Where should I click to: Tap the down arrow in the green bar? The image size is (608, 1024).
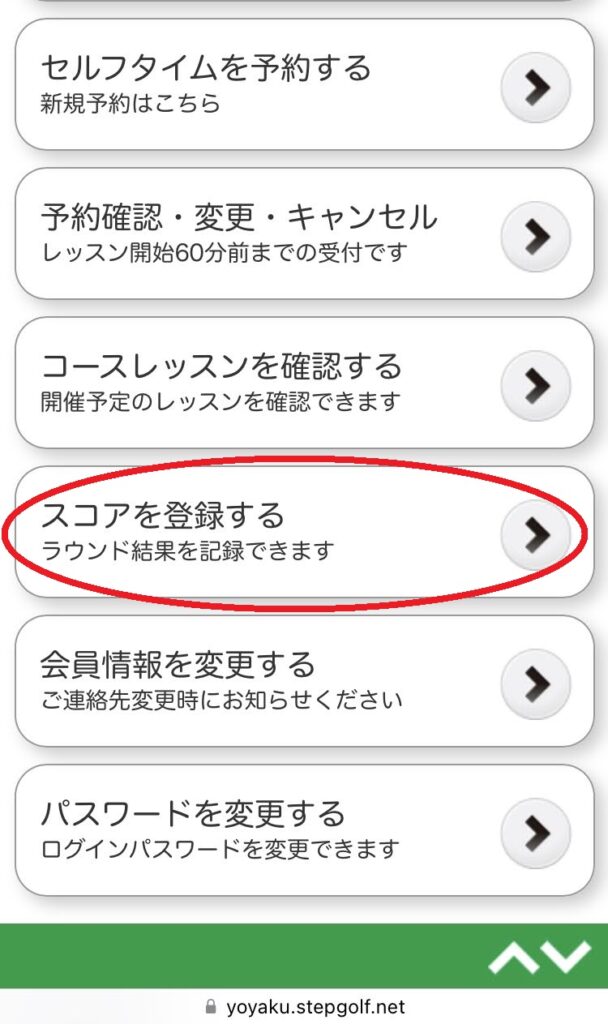tap(568, 960)
